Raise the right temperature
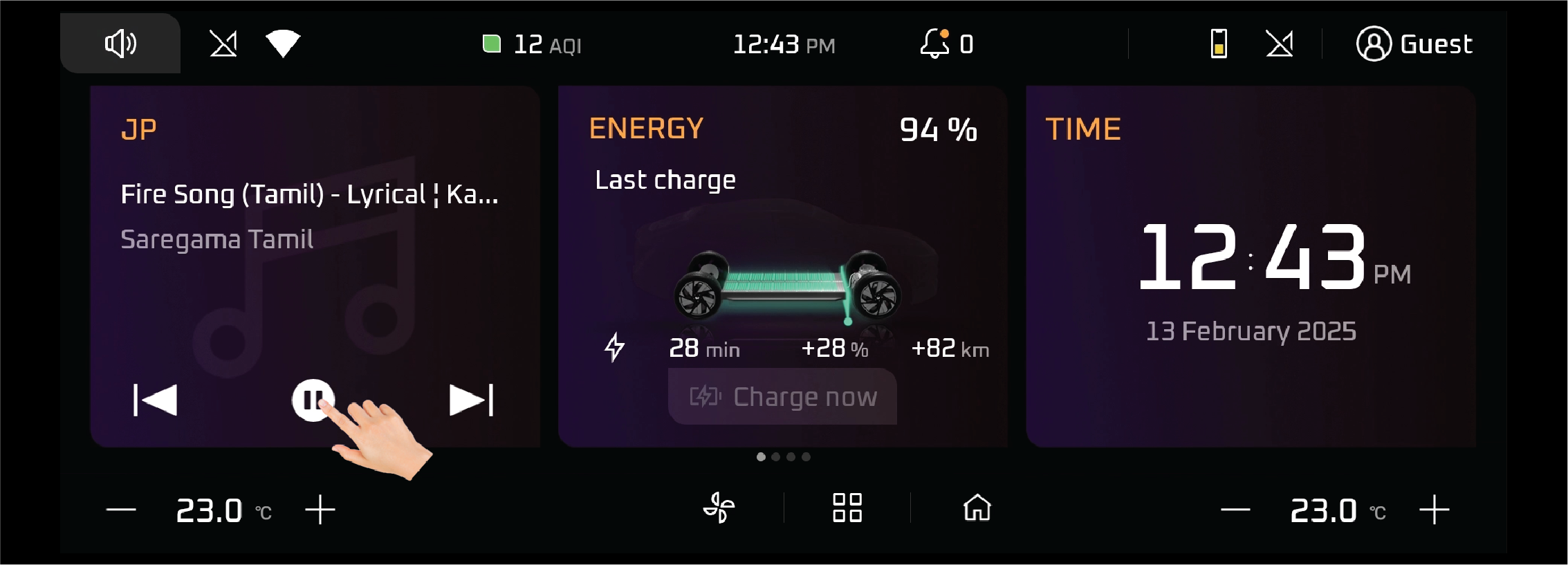The image size is (1568, 565). 1434,510
